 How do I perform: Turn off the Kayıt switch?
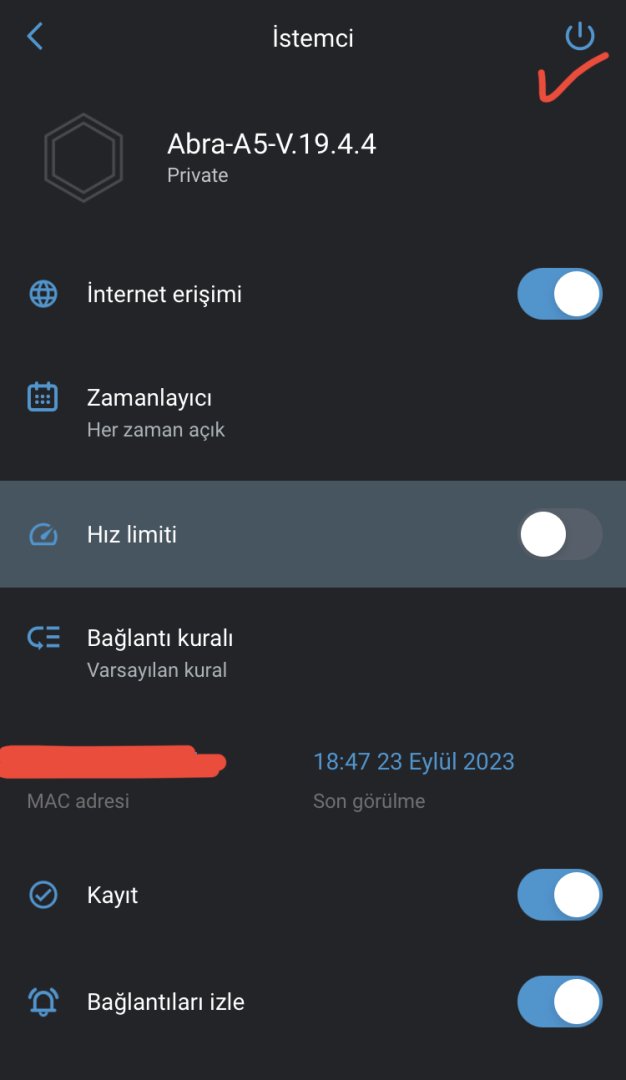tap(559, 894)
